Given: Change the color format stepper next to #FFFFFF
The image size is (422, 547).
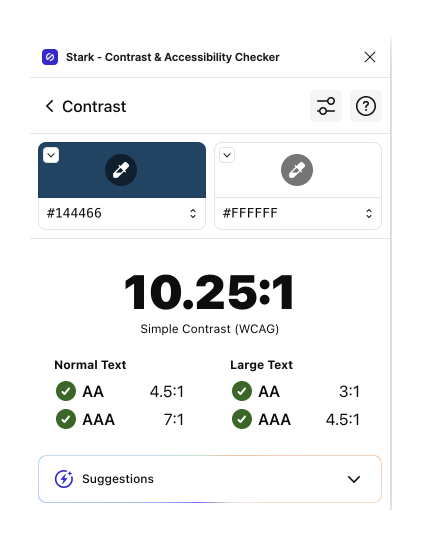Looking at the screenshot, I should (369, 213).
